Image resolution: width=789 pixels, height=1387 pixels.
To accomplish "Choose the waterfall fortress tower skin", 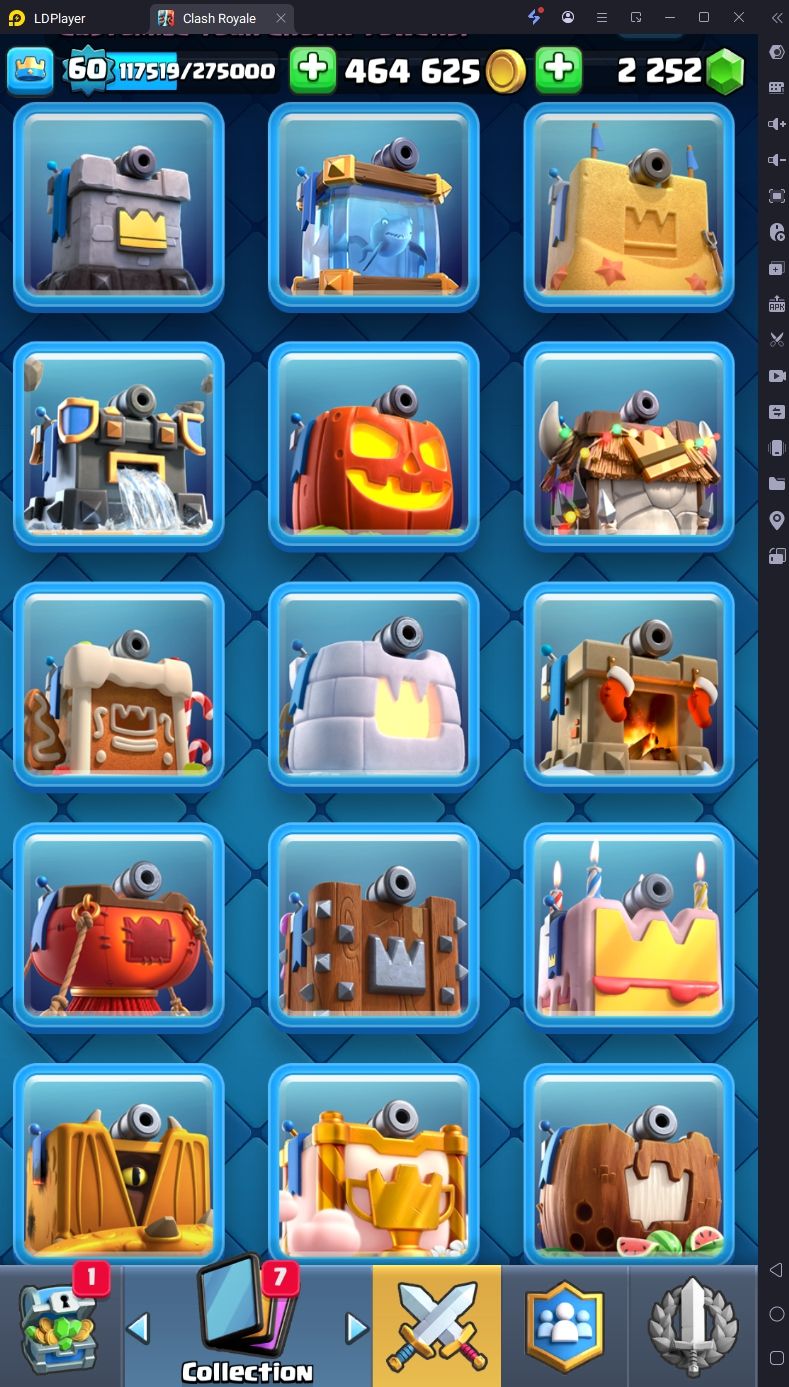I will [x=118, y=447].
